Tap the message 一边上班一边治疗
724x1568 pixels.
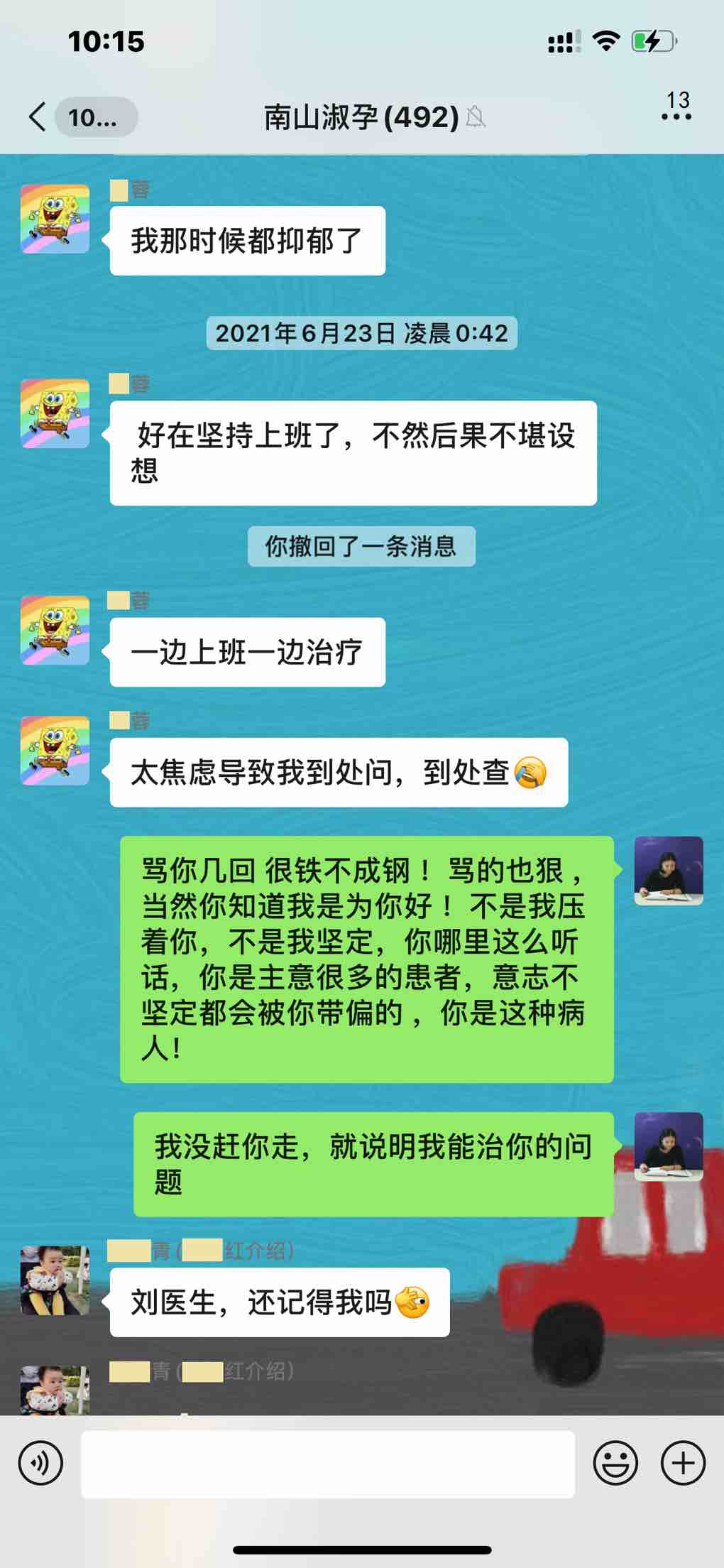[x=247, y=652]
